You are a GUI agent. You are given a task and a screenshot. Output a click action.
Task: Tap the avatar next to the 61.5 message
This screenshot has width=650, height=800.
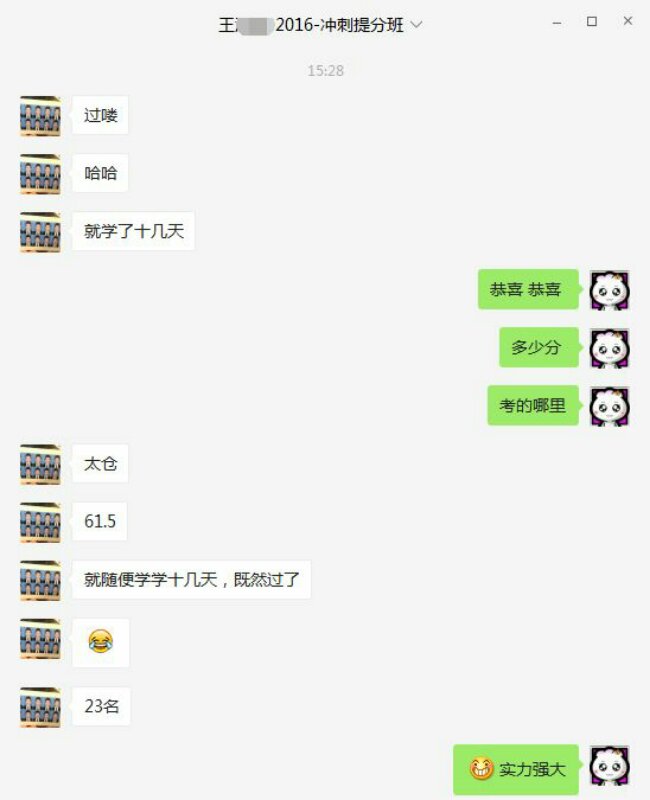pos(40,522)
